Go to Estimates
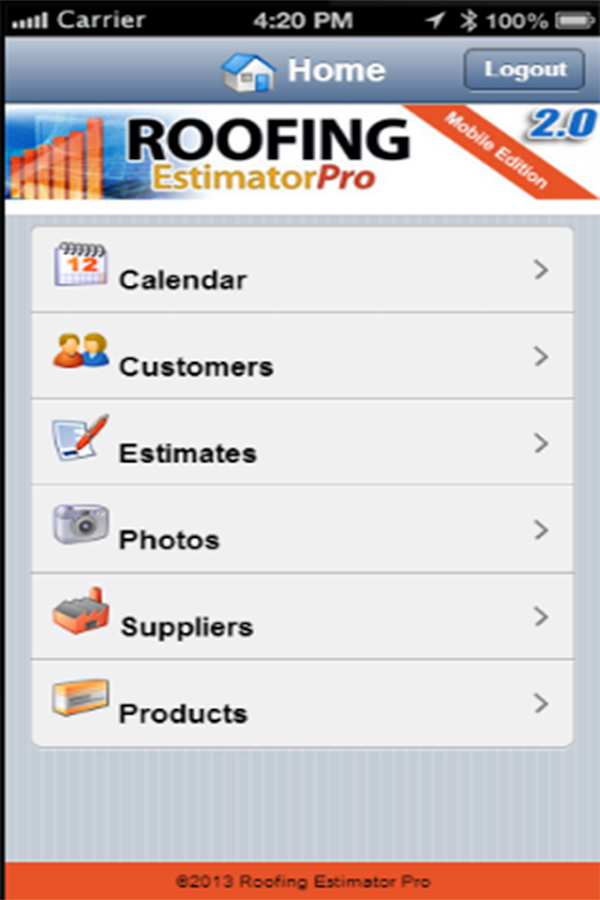This screenshot has width=600, height=900. coord(302,443)
